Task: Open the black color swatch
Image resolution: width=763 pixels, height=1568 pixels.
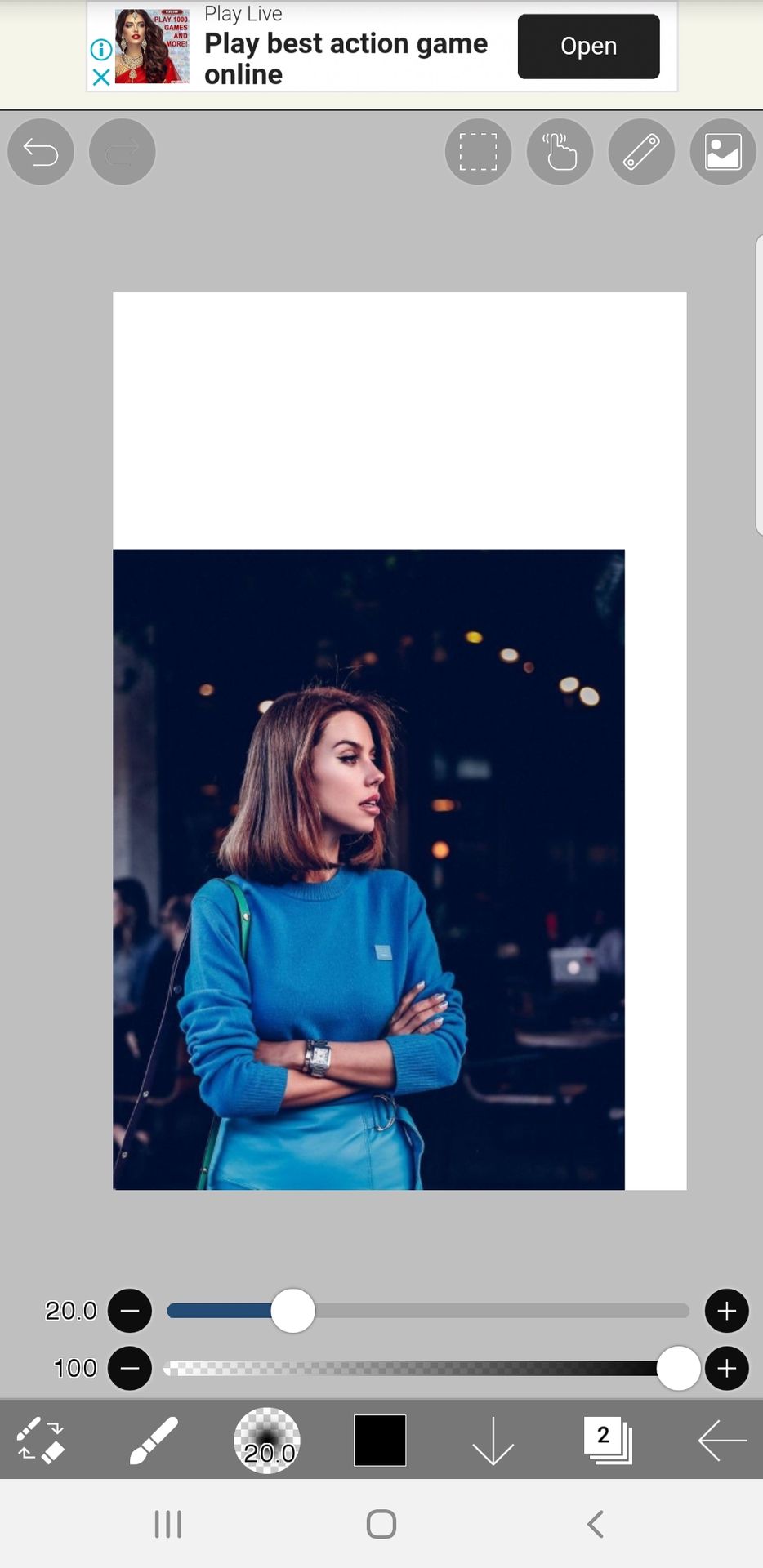Action: [380, 1440]
